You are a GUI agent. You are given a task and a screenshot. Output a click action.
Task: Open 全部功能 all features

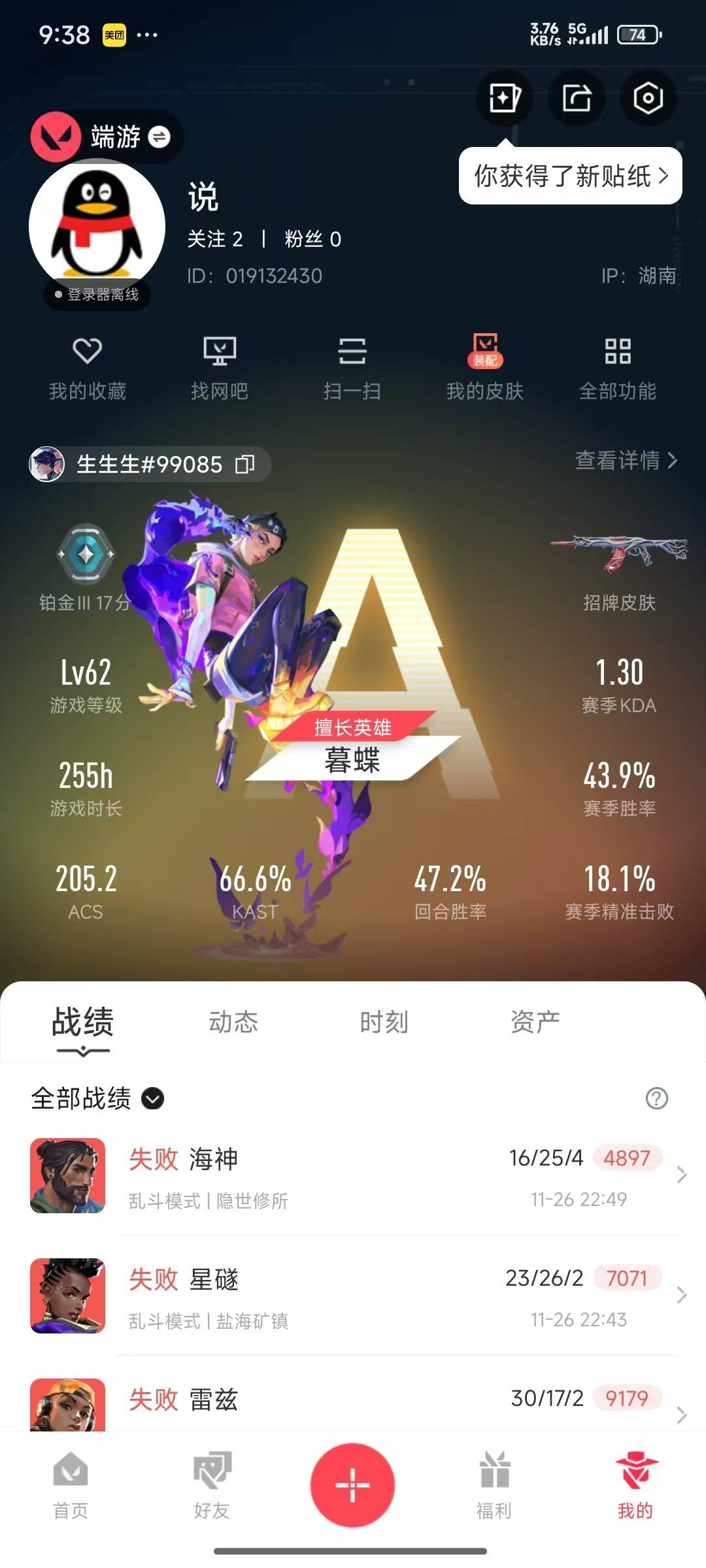617,367
